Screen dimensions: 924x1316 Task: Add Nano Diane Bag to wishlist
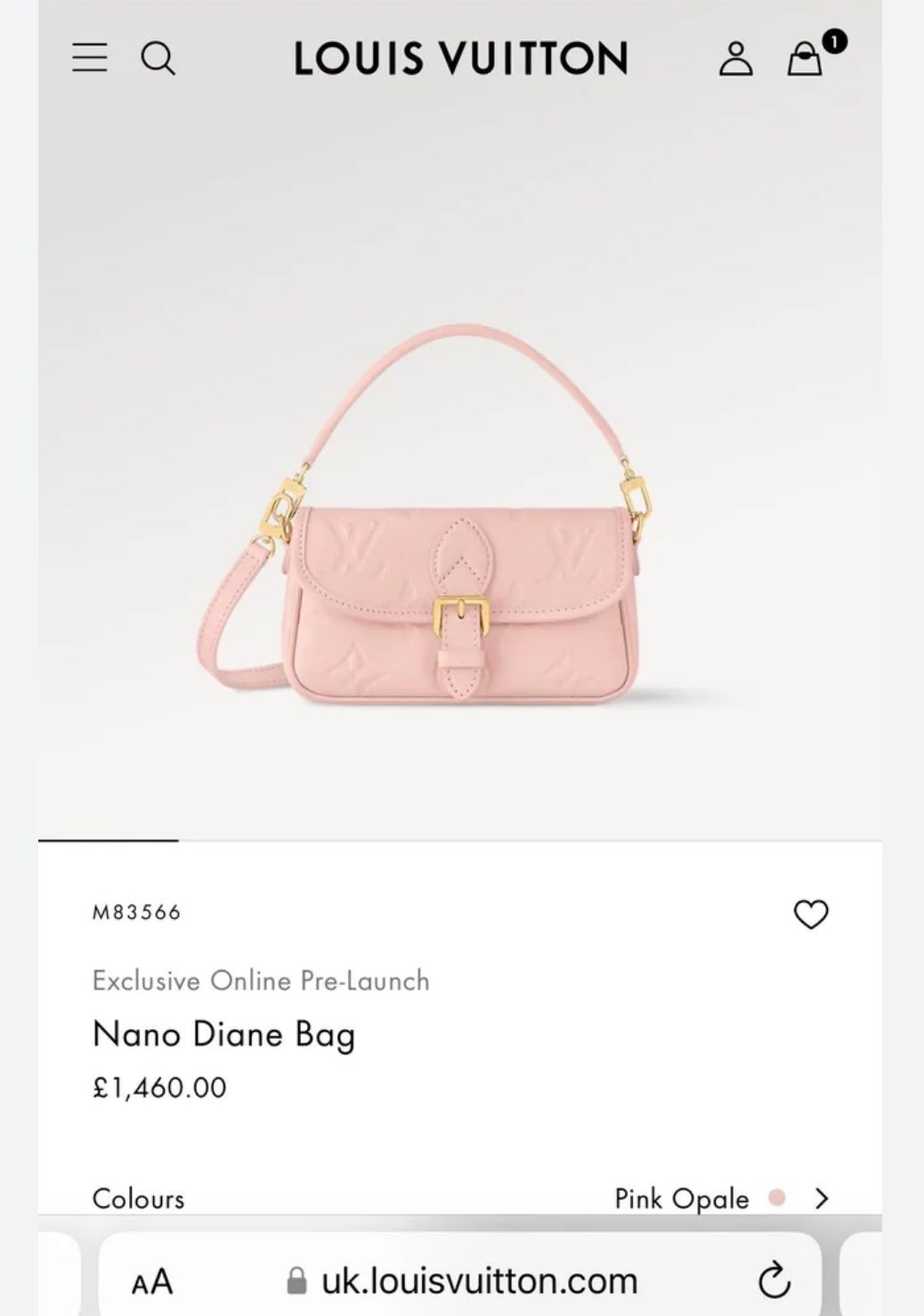[x=810, y=914]
